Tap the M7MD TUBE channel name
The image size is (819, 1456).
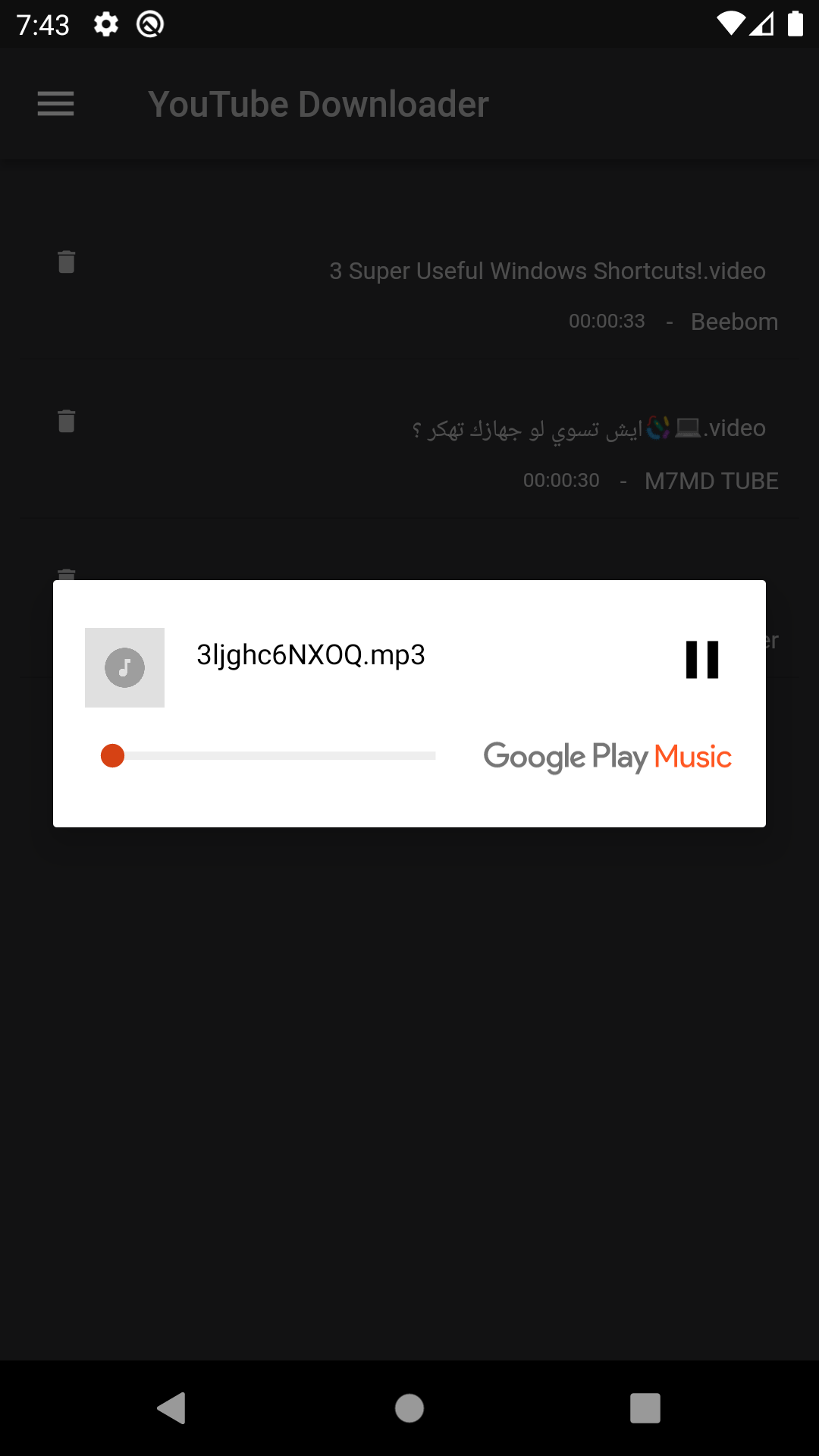[x=711, y=480]
